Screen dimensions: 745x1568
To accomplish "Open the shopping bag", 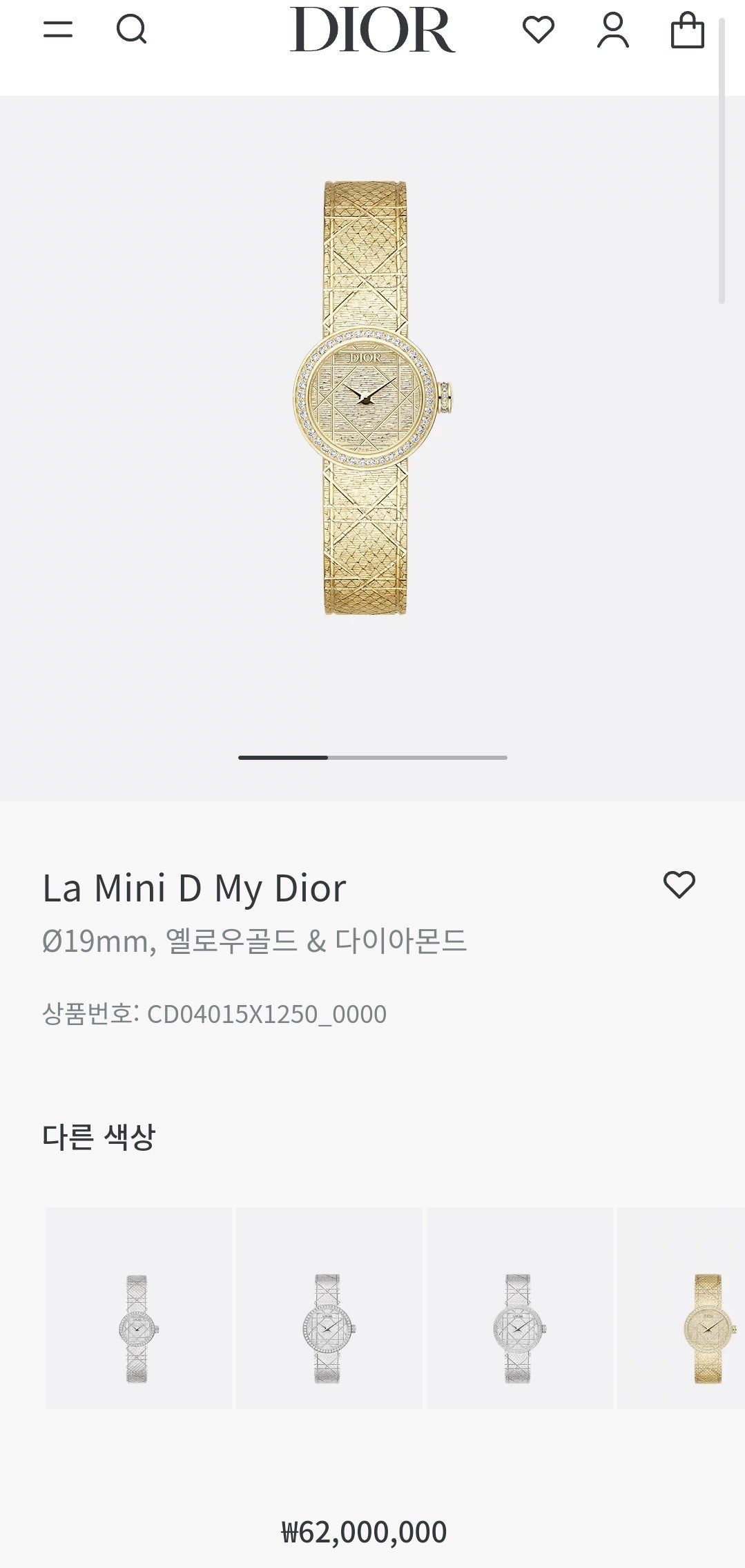I will click(x=688, y=30).
